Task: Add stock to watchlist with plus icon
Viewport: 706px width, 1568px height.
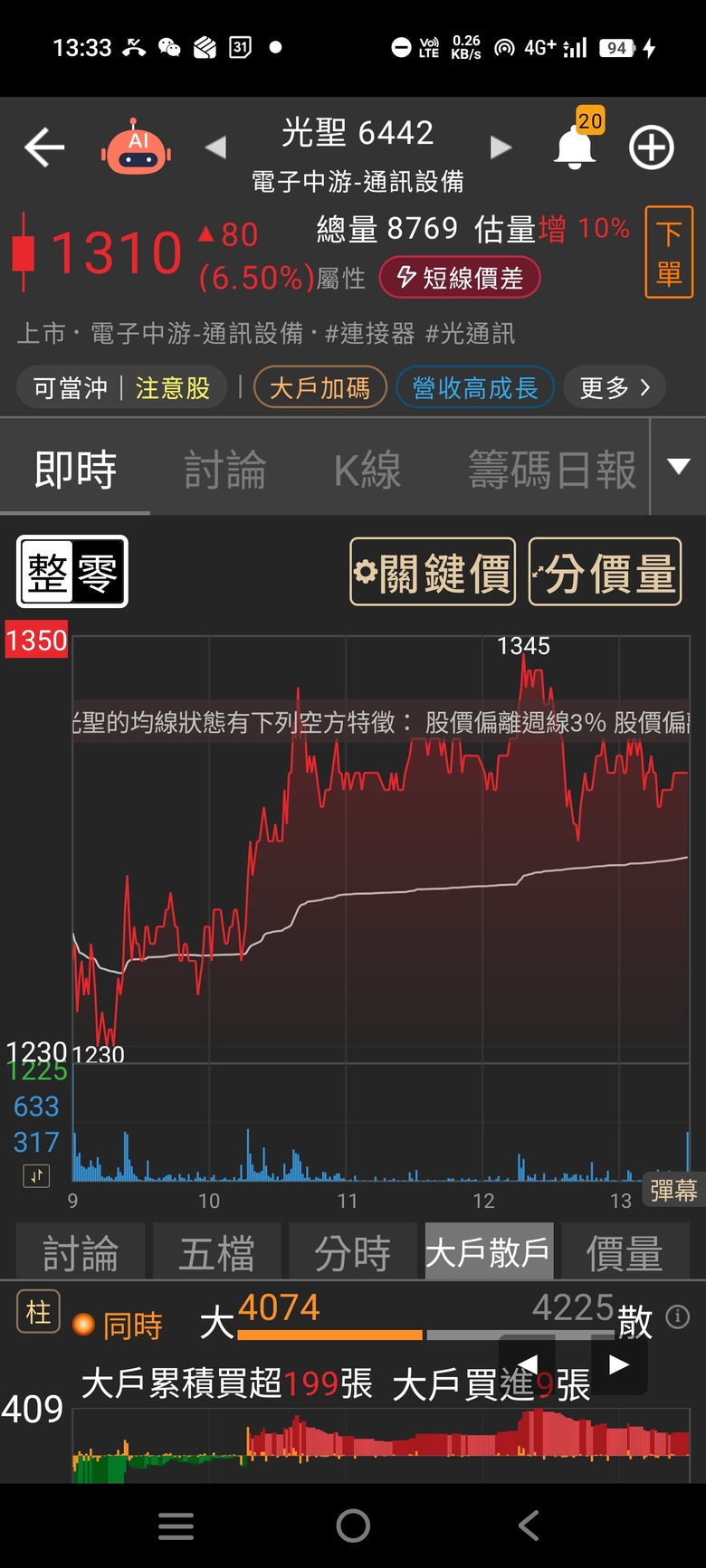Action: pos(652,147)
